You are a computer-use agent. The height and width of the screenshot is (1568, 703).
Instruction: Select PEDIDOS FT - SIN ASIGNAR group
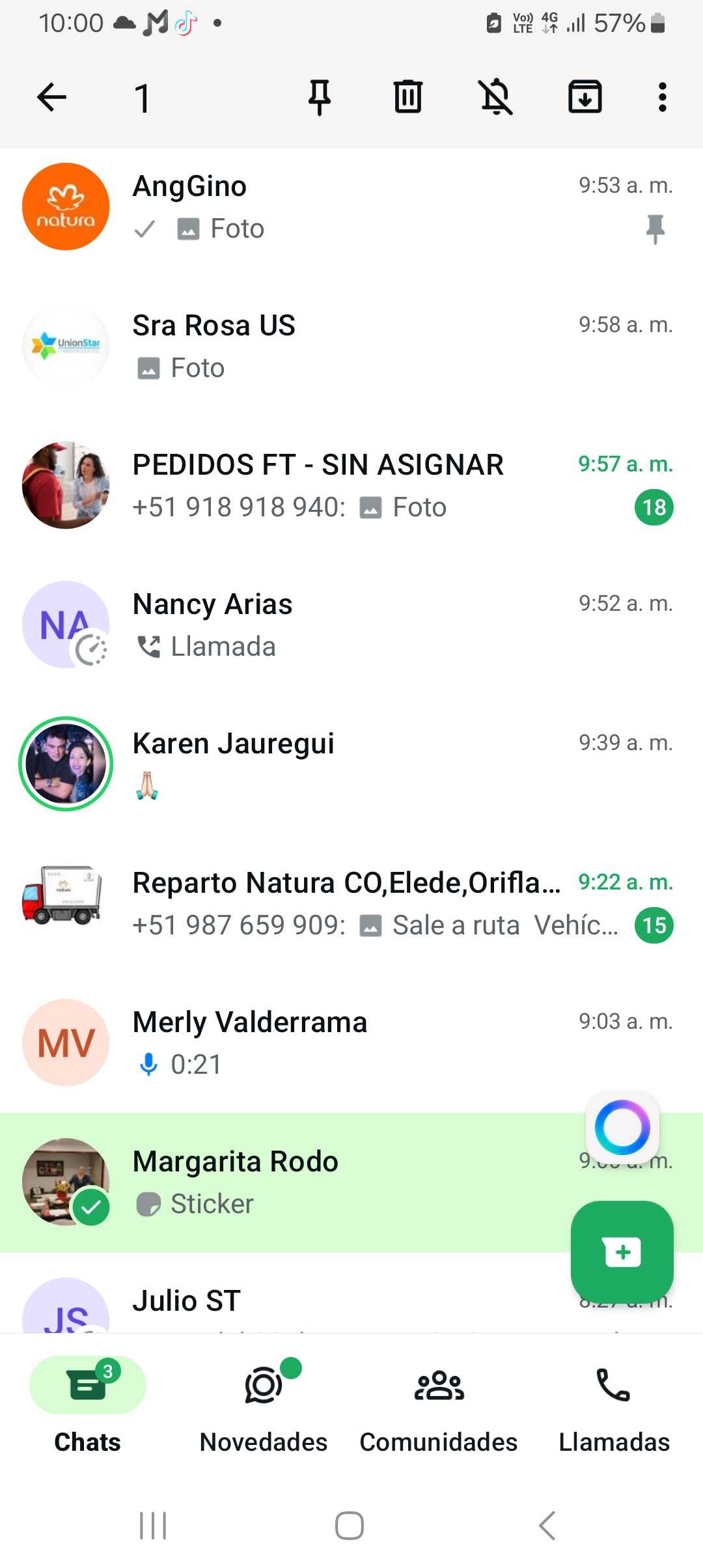point(351,486)
